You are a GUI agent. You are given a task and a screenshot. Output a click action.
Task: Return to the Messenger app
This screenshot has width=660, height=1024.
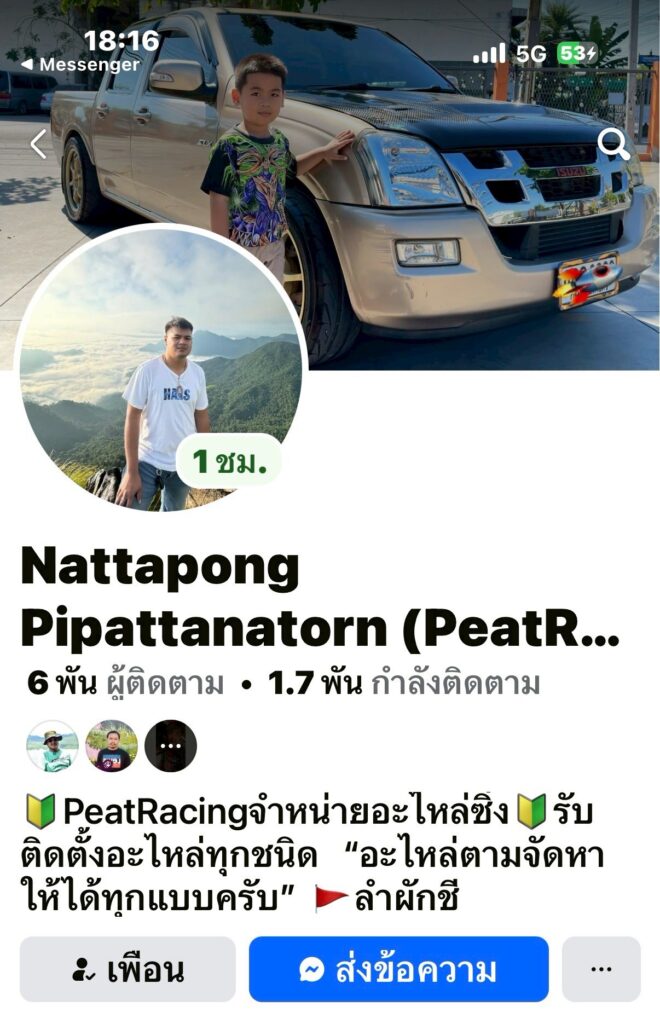pyautogui.click(x=82, y=65)
